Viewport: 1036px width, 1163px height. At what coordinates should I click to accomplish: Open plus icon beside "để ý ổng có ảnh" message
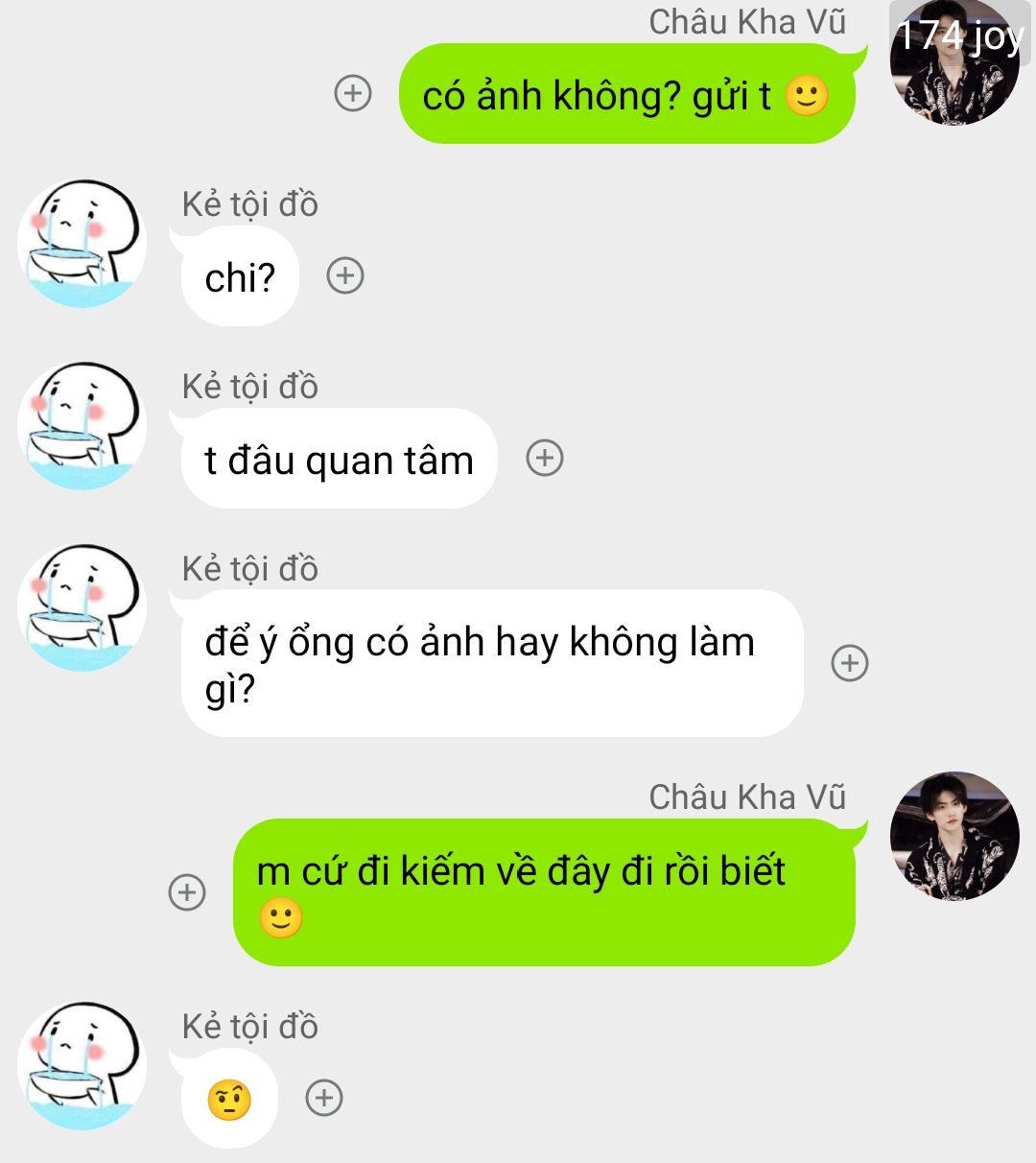[849, 663]
